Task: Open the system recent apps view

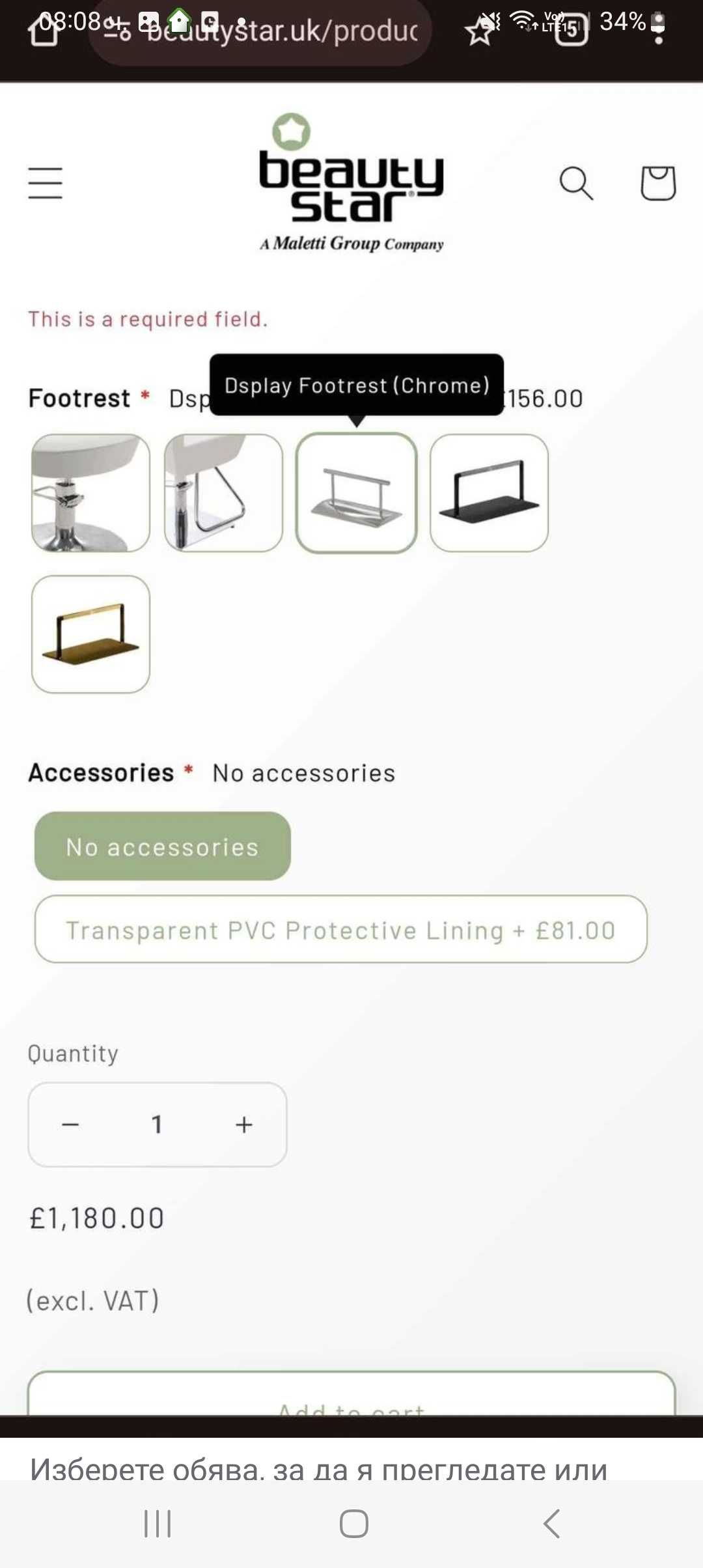Action: click(x=157, y=1523)
